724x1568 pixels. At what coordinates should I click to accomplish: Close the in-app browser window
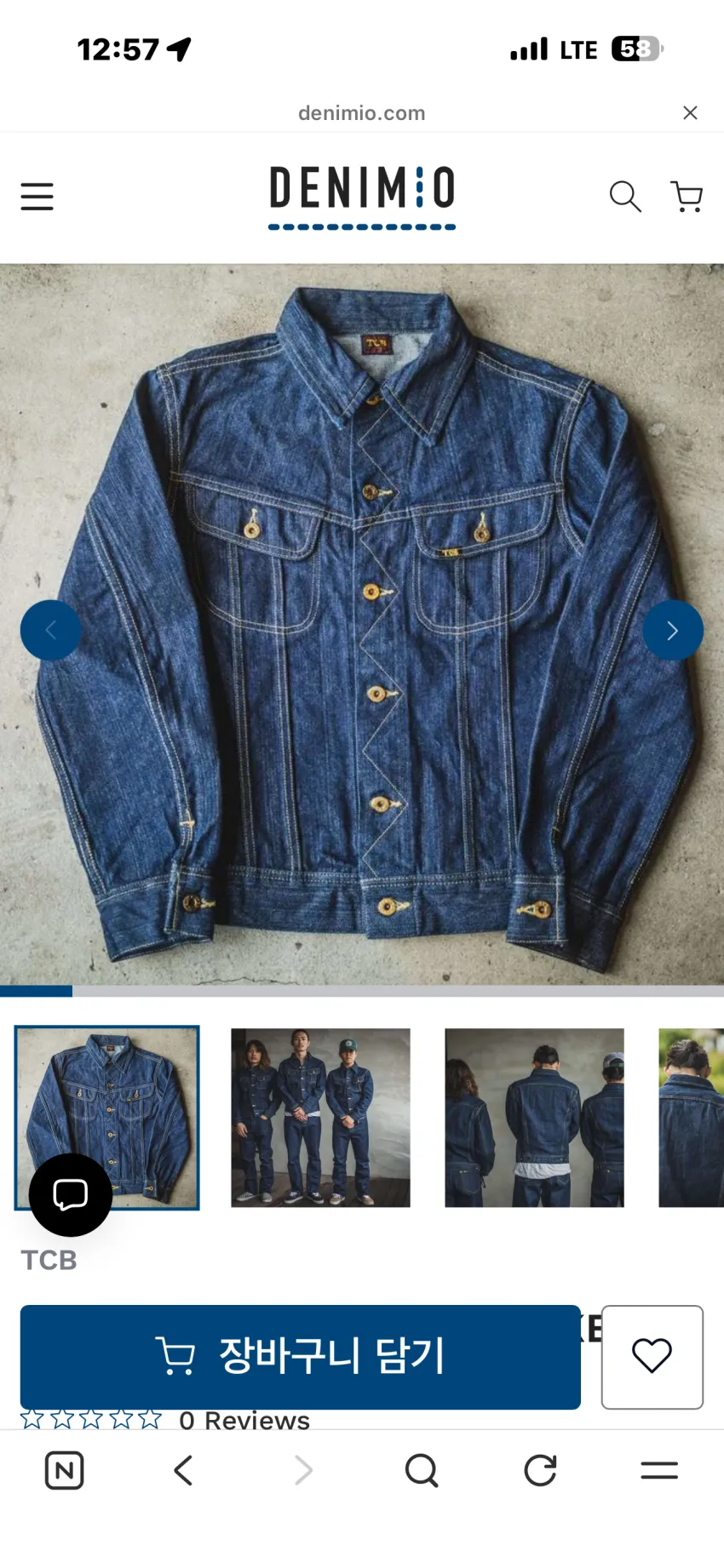tap(690, 112)
